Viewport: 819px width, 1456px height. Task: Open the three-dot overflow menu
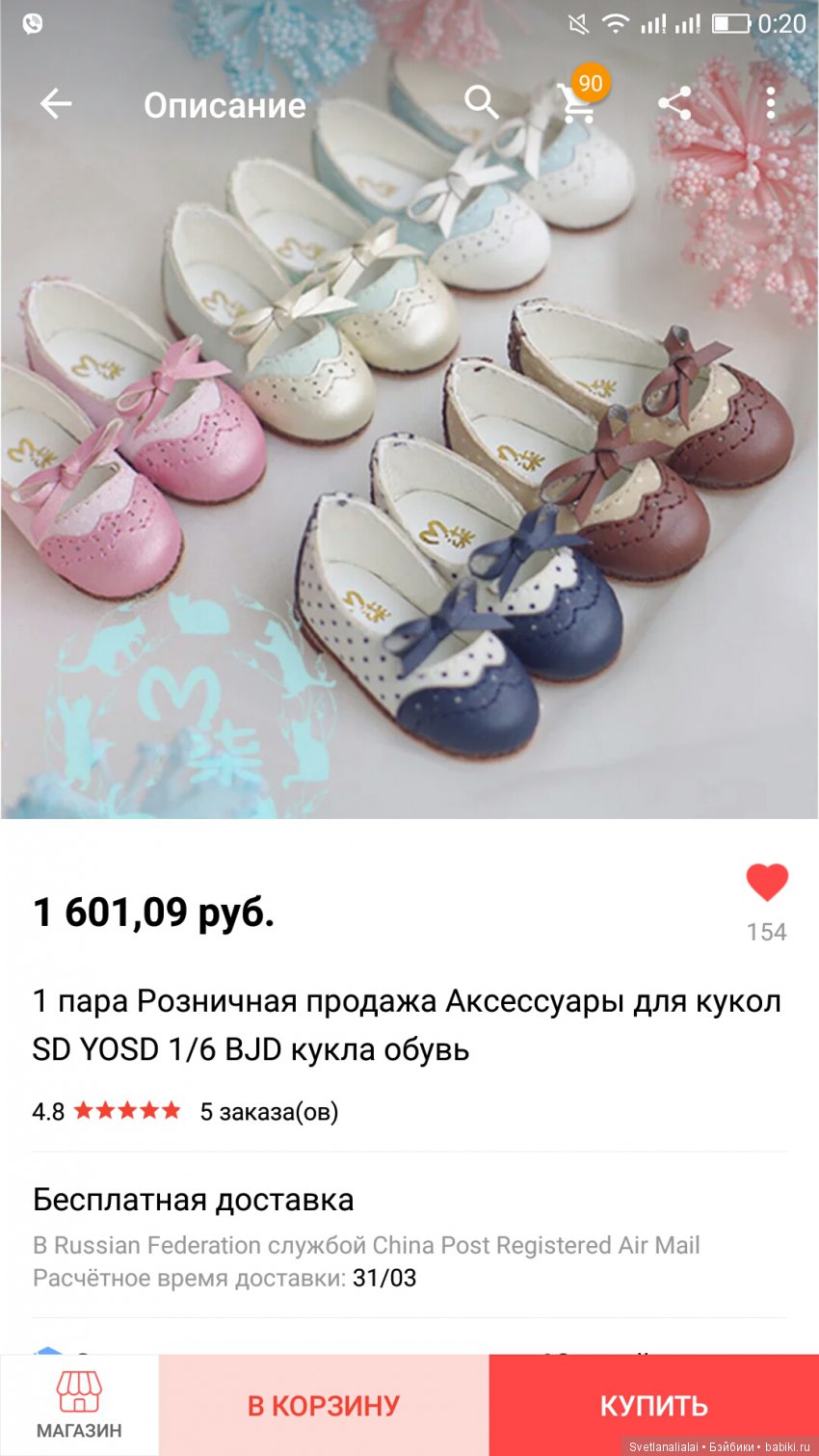click(770, 103)
